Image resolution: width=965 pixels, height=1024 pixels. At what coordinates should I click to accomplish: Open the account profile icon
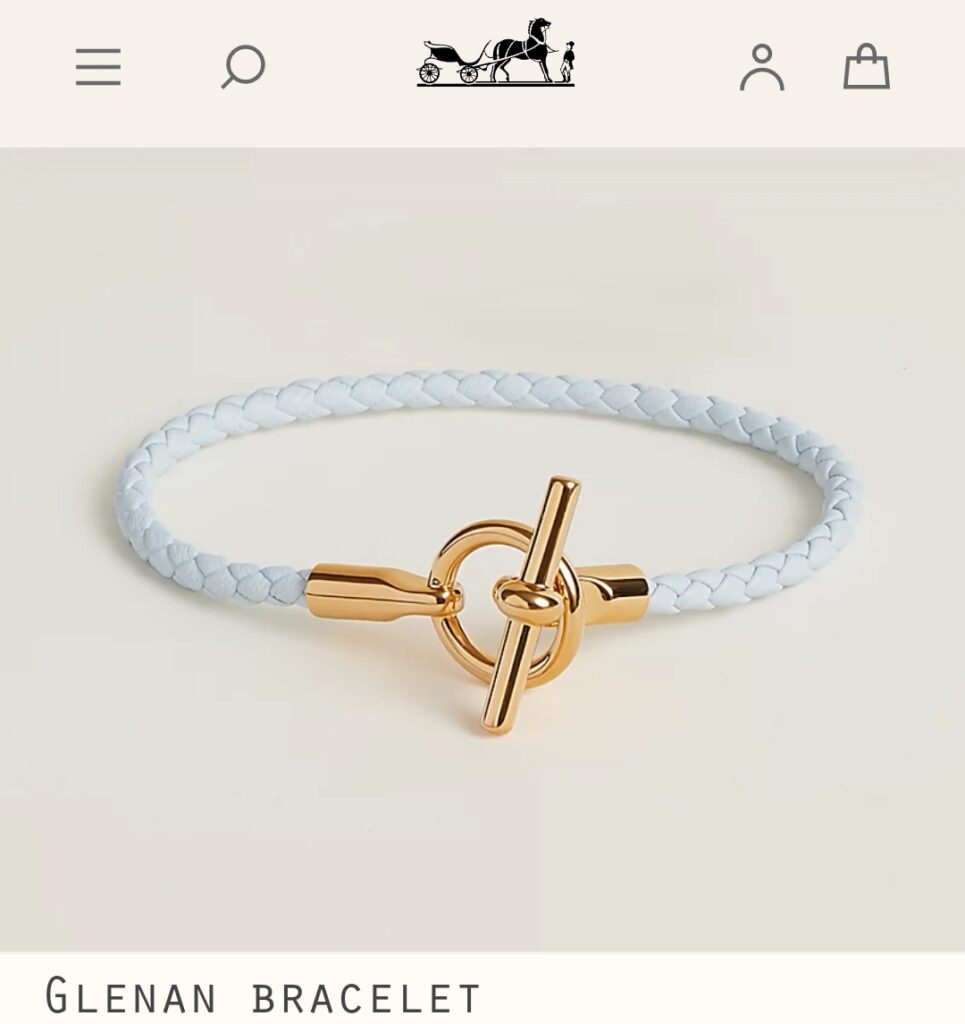click(x=762, y=68)
